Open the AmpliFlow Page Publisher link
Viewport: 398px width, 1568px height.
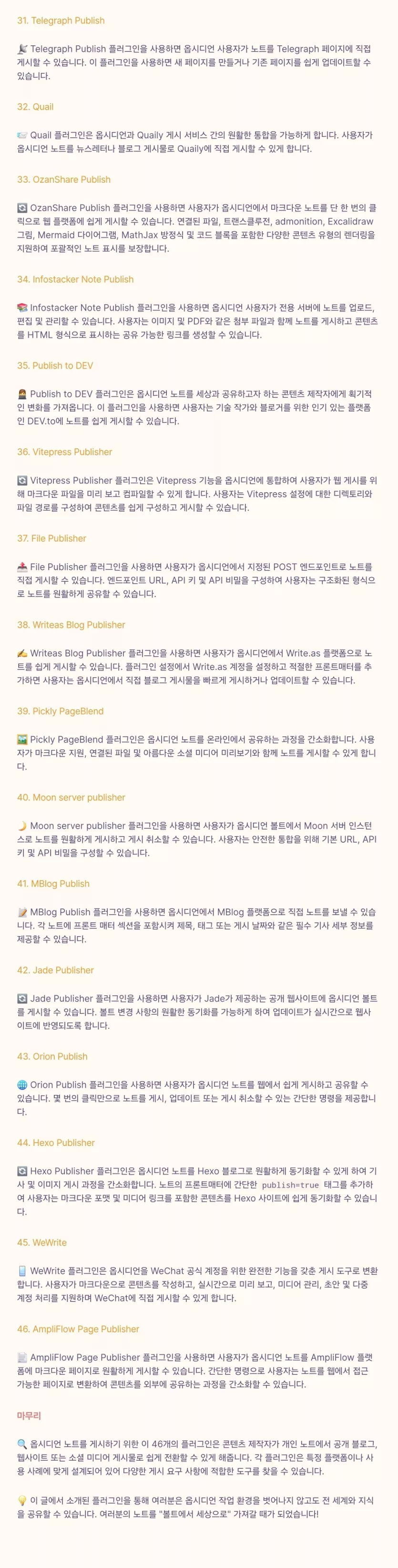point(86,1330)
